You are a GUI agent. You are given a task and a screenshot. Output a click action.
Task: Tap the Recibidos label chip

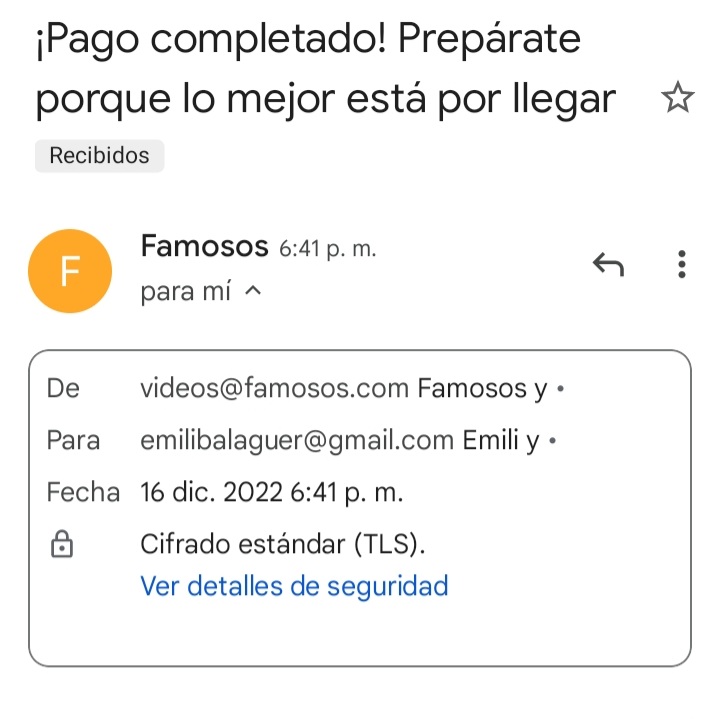coord(99,156)
